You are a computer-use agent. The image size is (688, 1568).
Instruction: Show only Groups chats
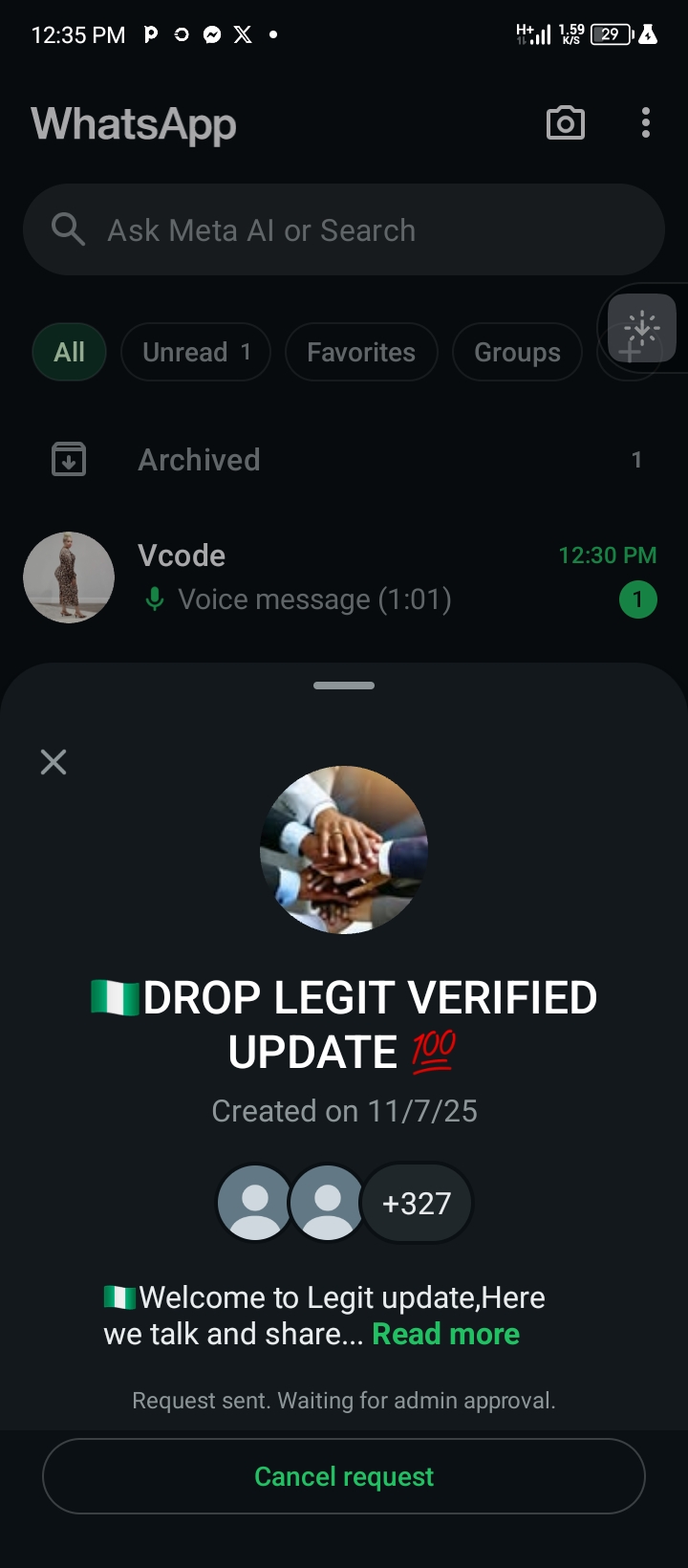[517, 353]
